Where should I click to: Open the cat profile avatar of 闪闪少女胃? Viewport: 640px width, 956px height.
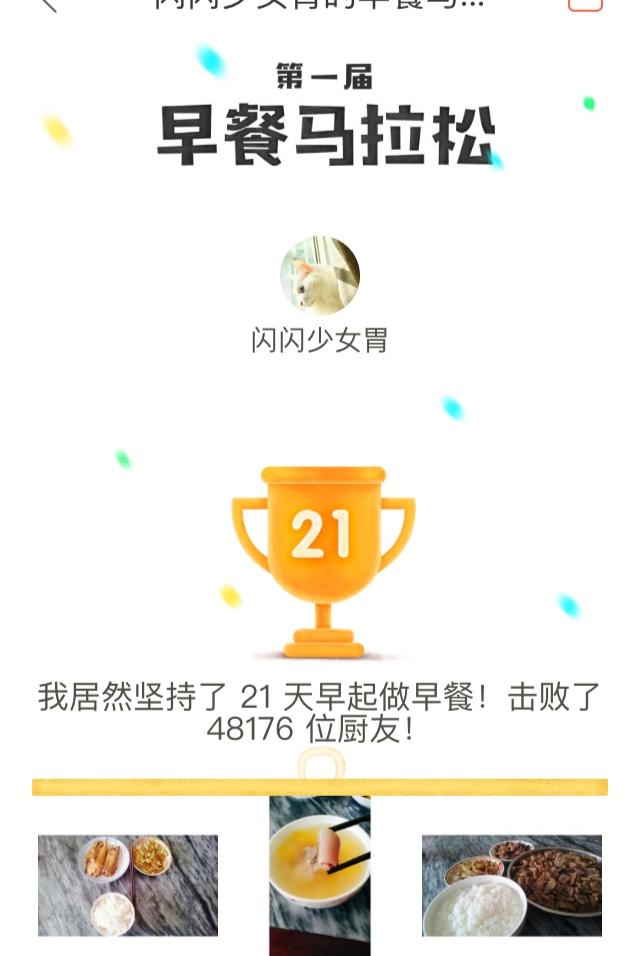pos(320,276)
